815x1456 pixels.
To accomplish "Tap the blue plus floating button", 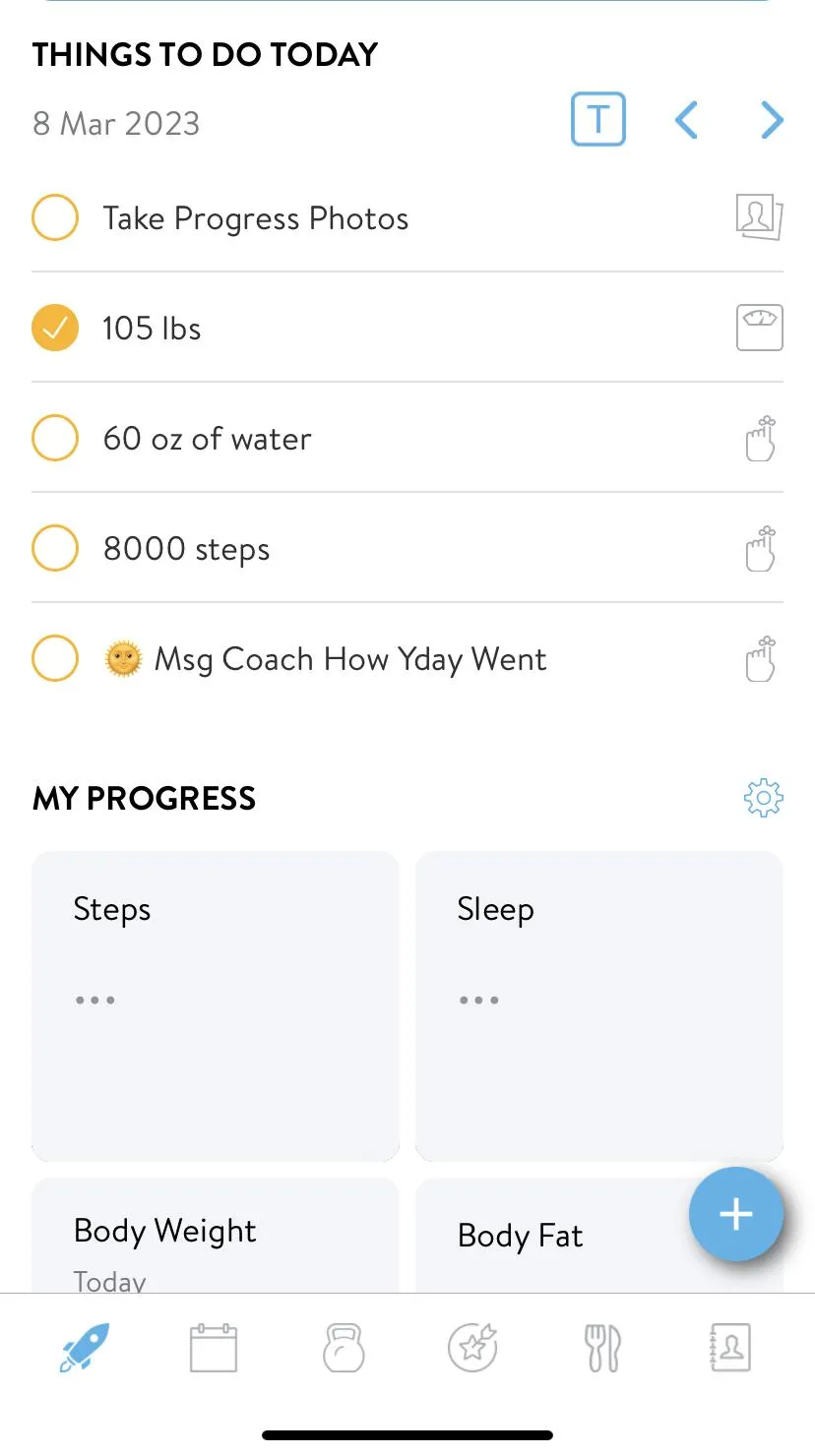I will pyautogui.click(x=736, y=1214).
